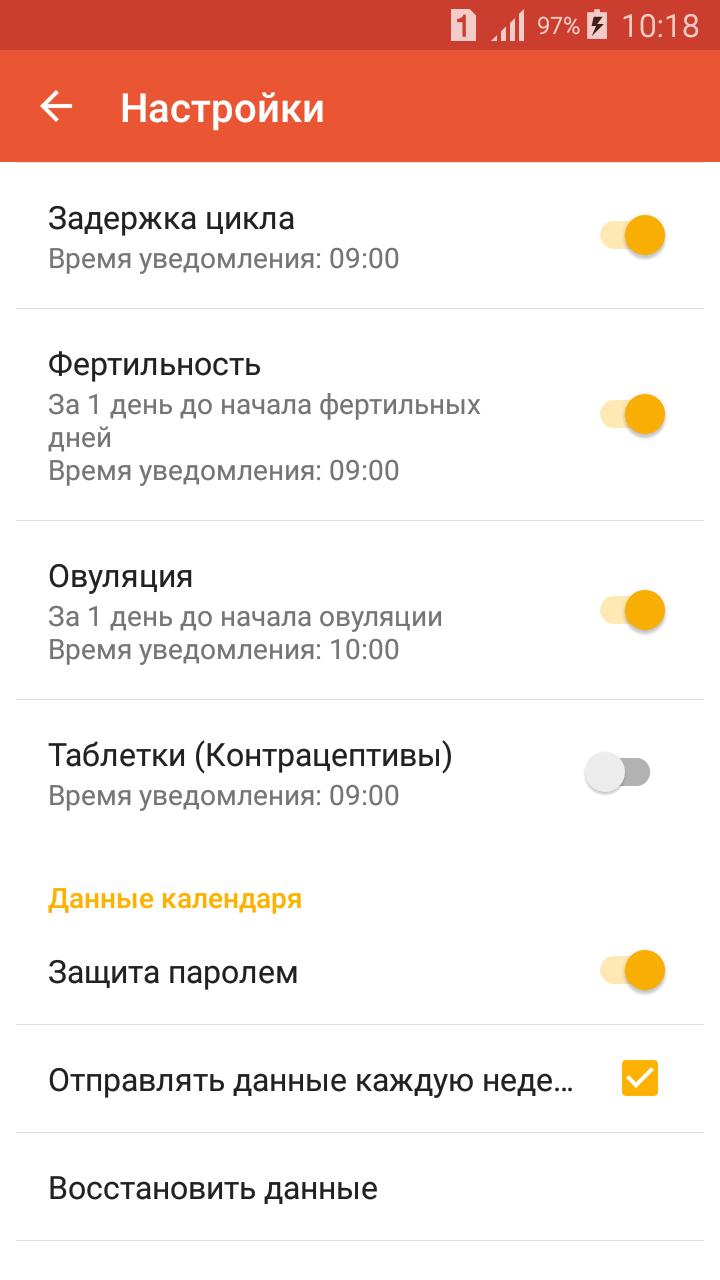Image resolution: width=720 pixels, height=1280 pixels.
Task: Turn off the Фертильность notification switch
Action: coord(632,414)
